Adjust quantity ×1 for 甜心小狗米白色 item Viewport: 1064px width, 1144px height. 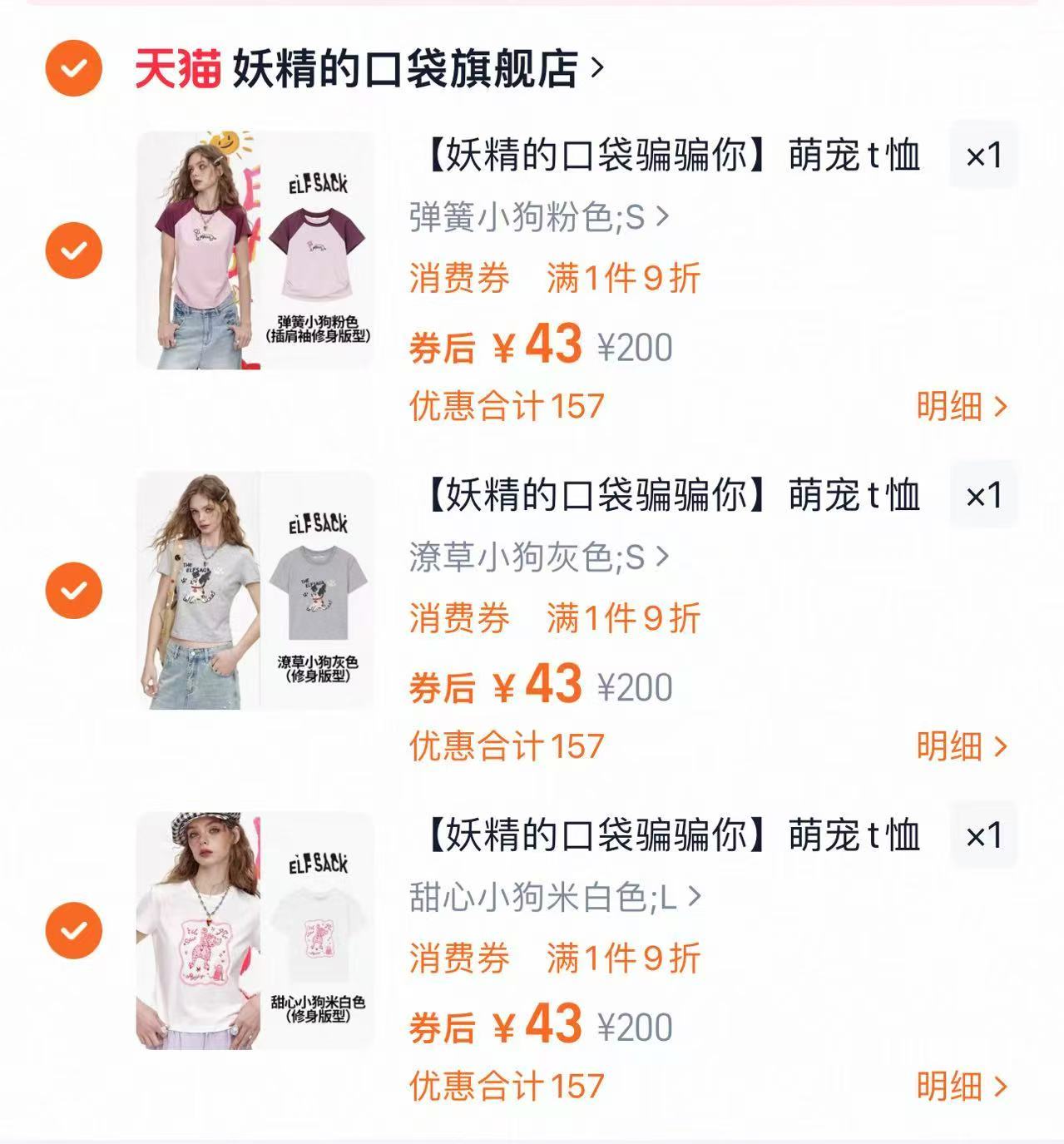(983, 836)
